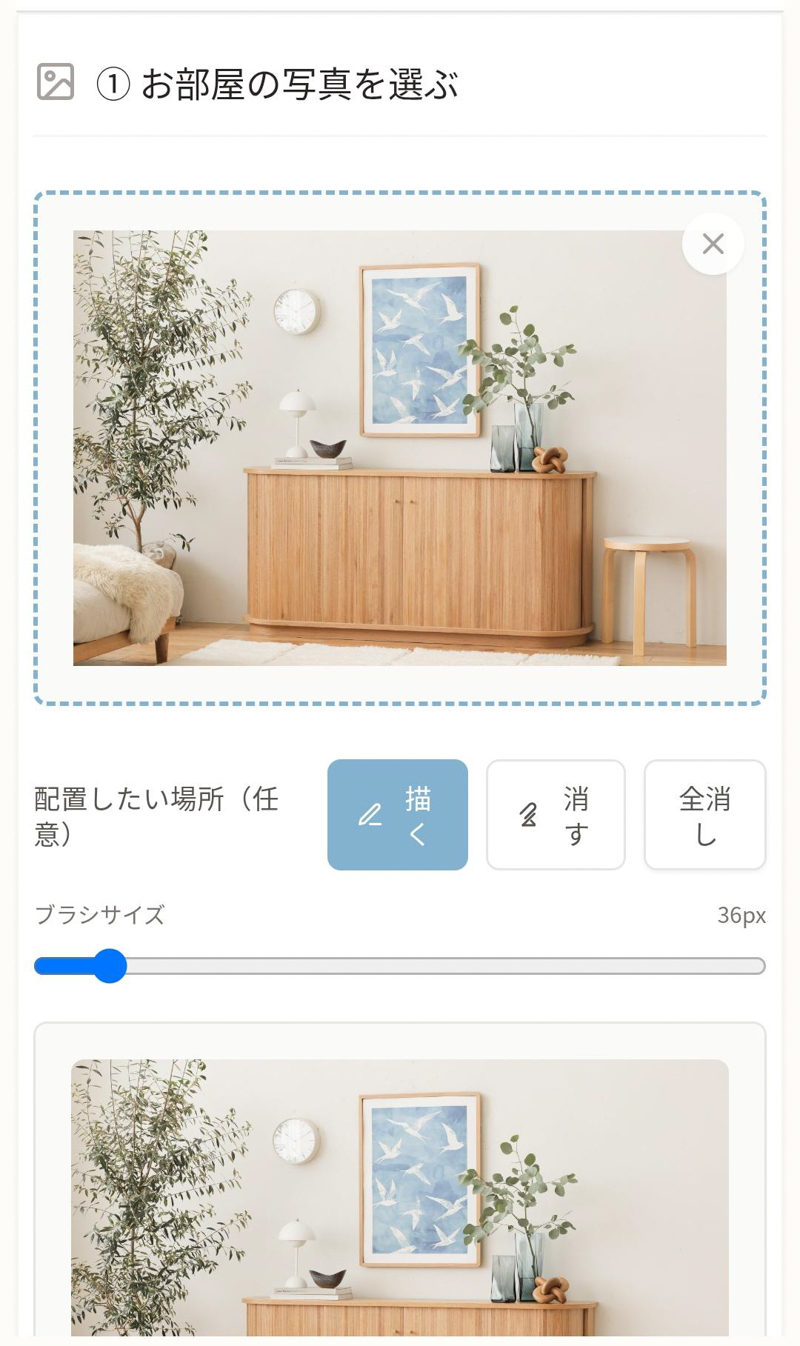Click the ブラシサイズ label
Viewport: 800px width, 1346px height.
[98, 914]
